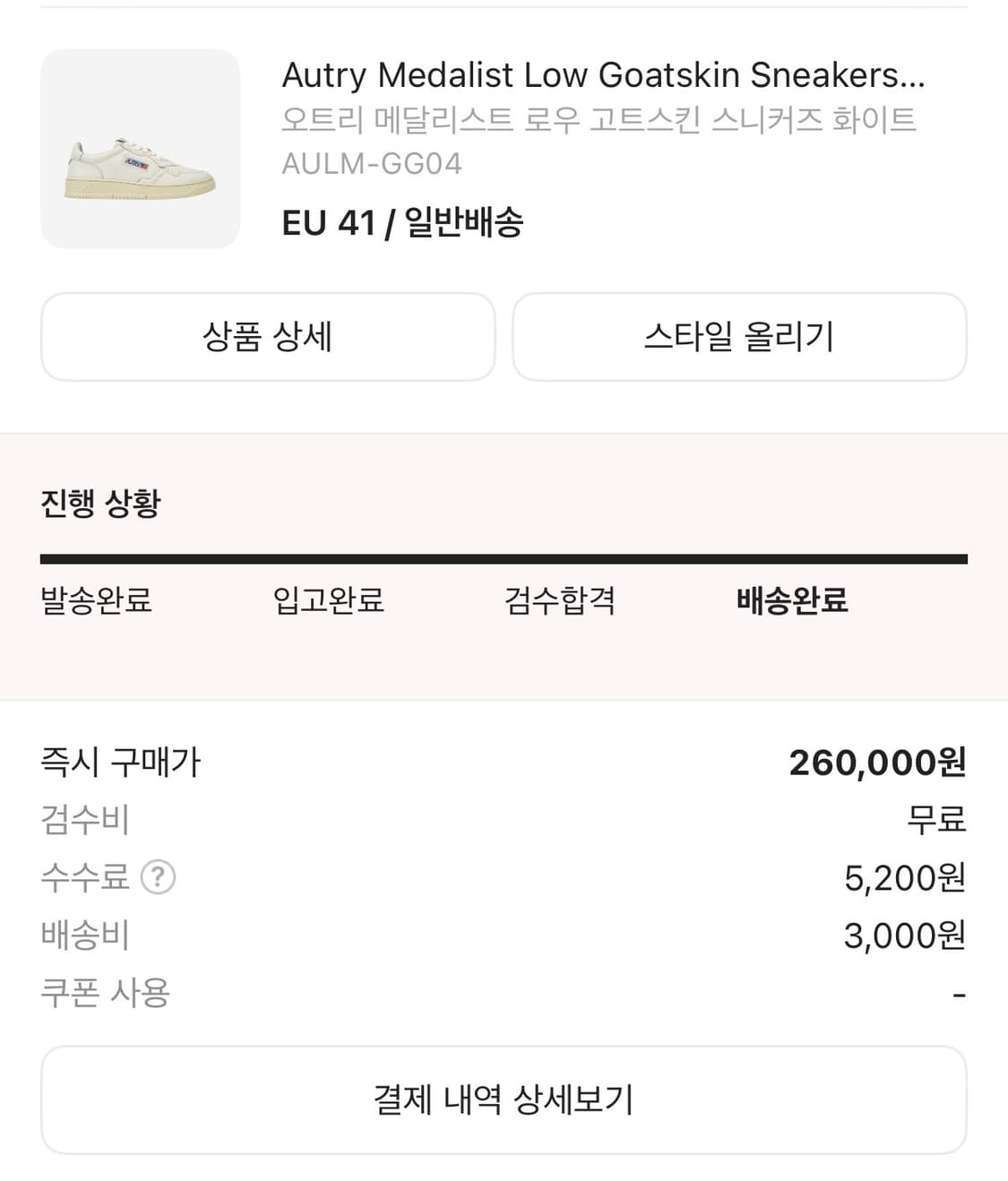
Task: Click the 즉시 구매가 label
Action: tap(122, 763)
